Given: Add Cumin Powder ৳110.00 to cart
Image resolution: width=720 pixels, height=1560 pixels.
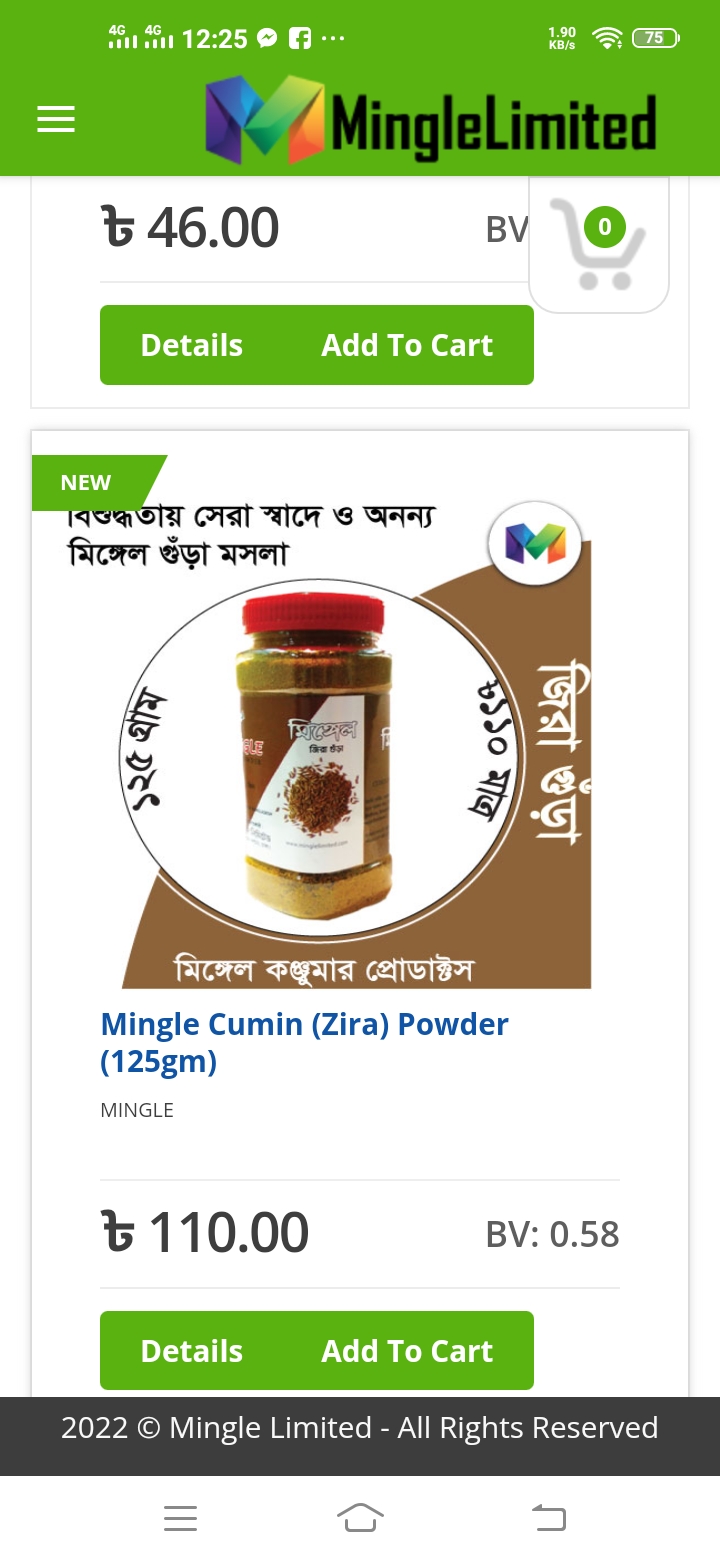Looking at the screenshot, I should click(x=407, y=1351).
